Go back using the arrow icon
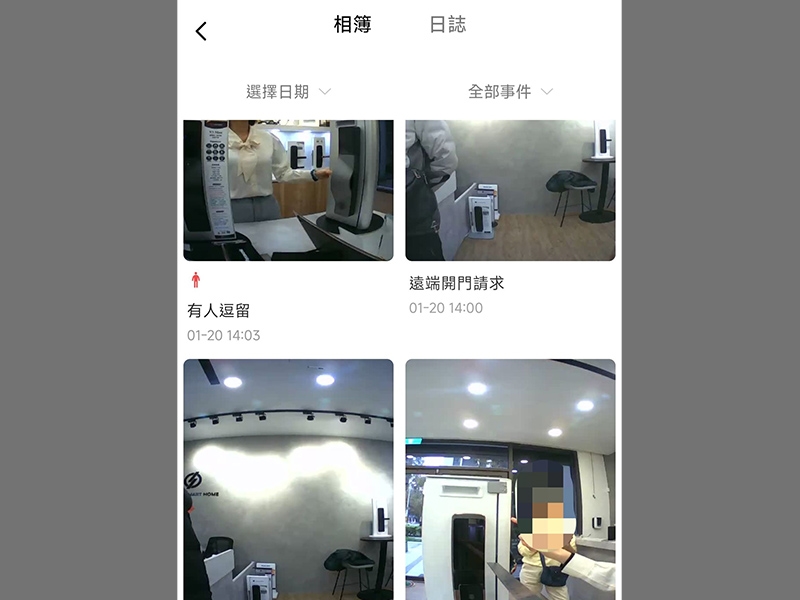The image size is (800, 600). (x=201, y=31)
